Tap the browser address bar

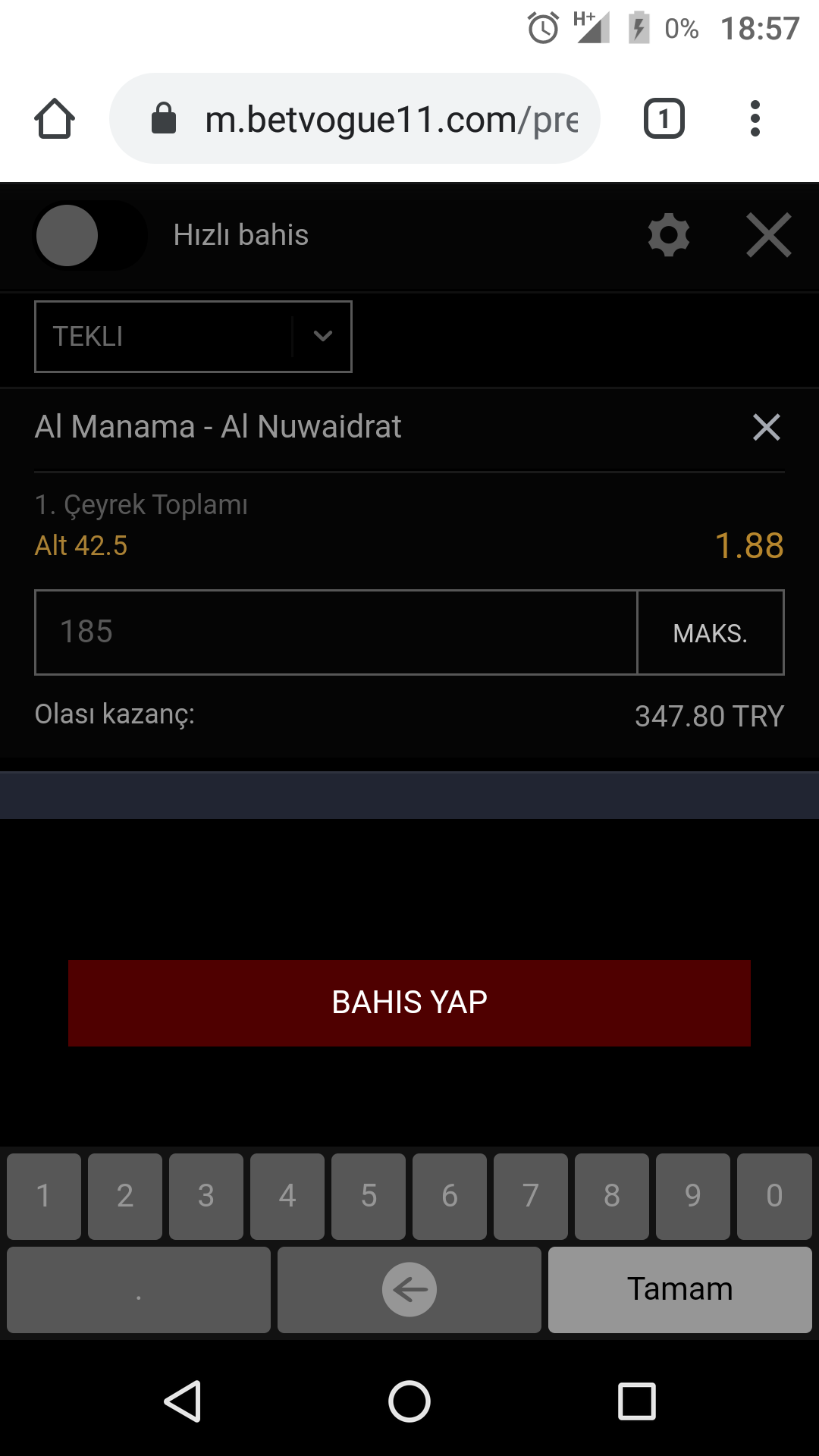(x=355, y=119)
